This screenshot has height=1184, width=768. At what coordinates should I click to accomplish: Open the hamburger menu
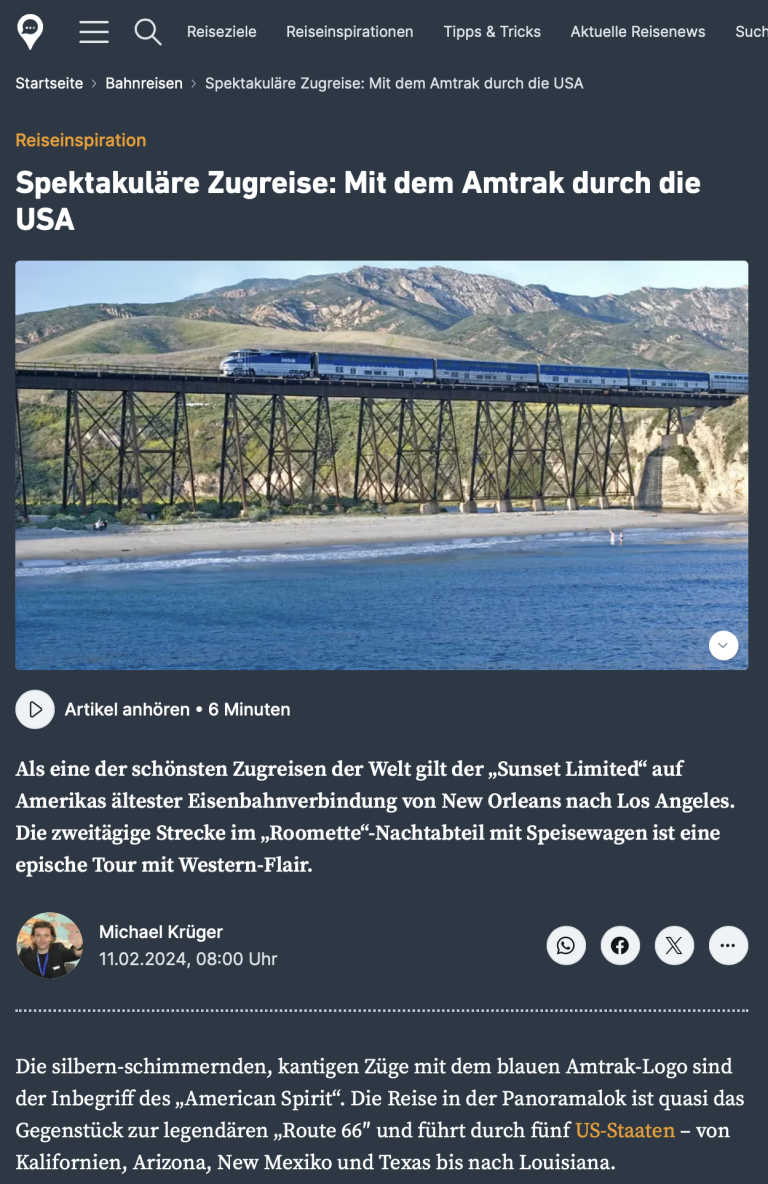coord(94,32)
